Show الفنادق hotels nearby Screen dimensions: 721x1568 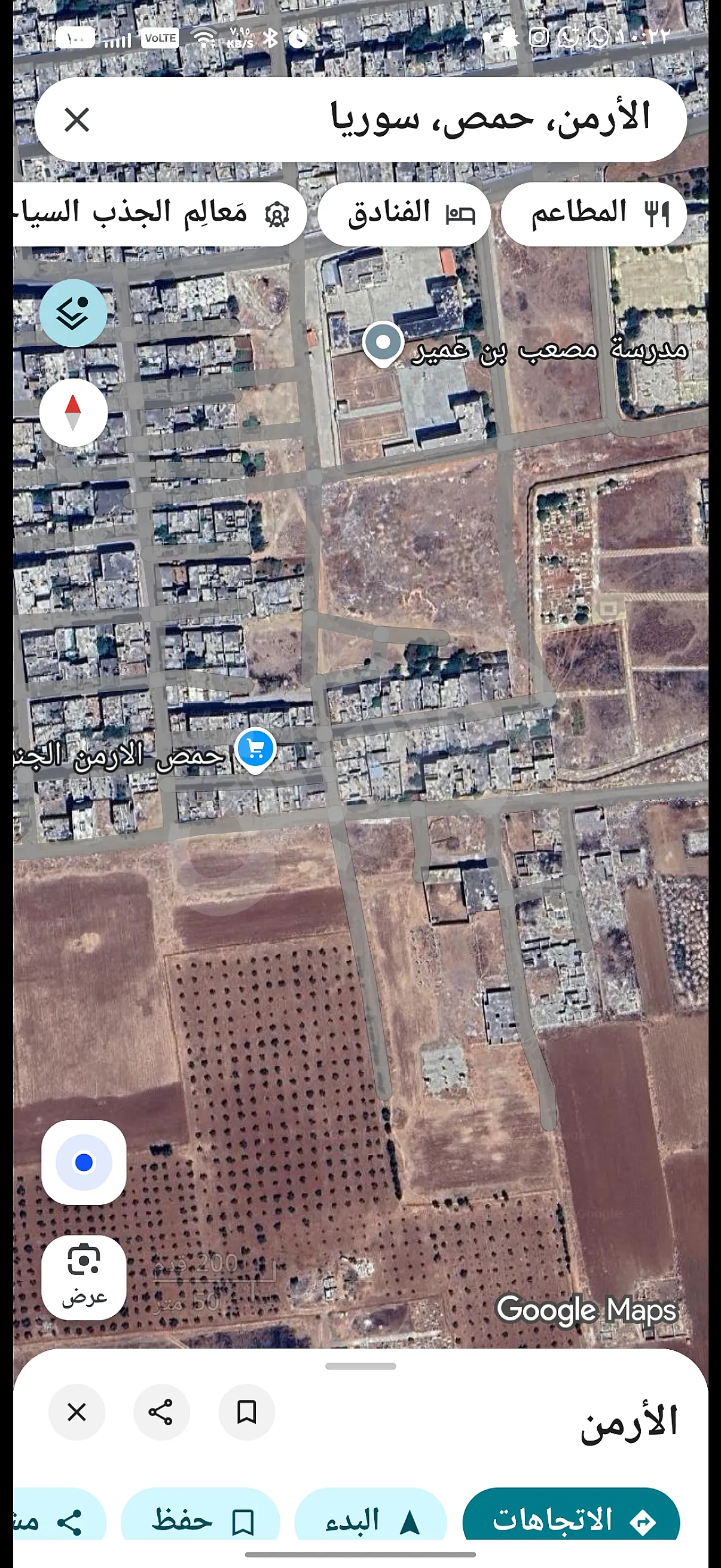tap(404, 213)
